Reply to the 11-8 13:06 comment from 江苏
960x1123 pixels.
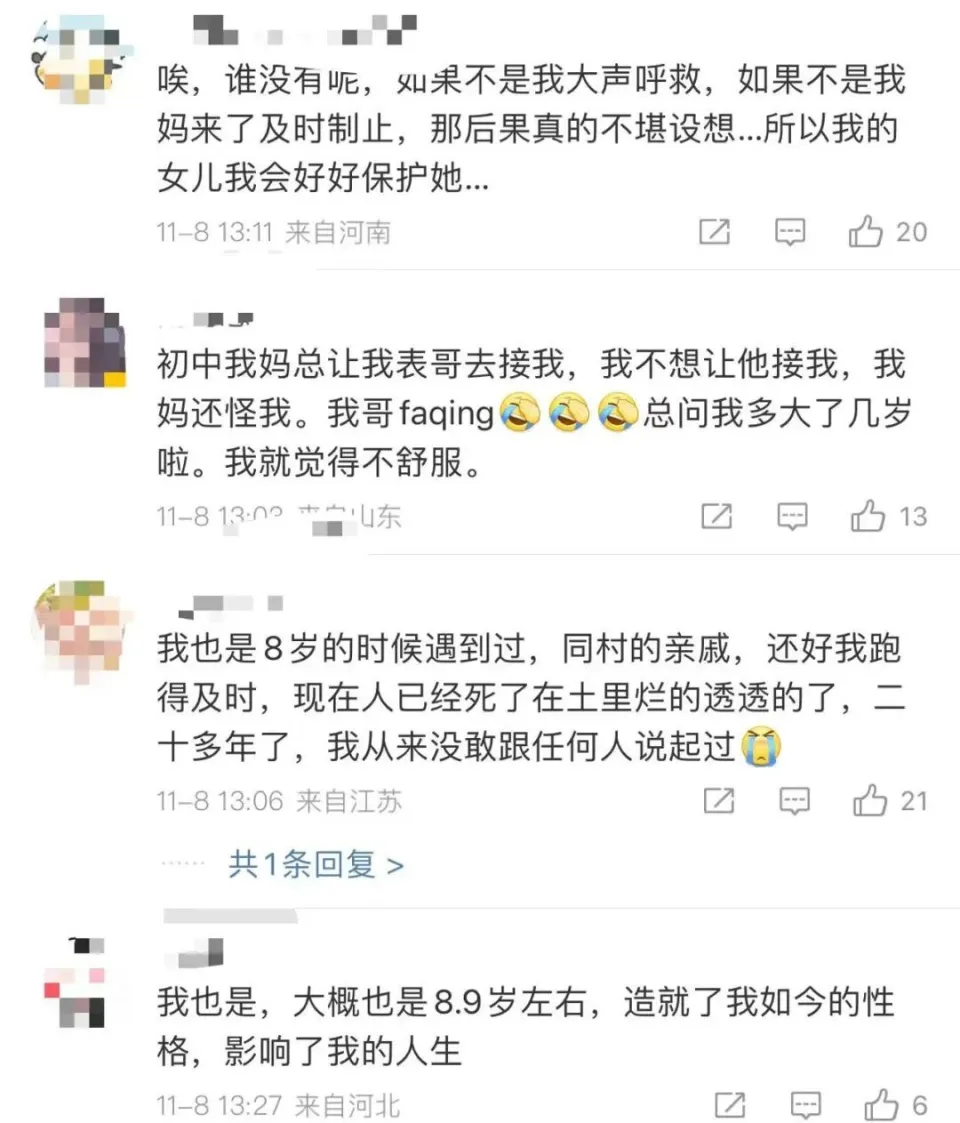pos(794,801)
